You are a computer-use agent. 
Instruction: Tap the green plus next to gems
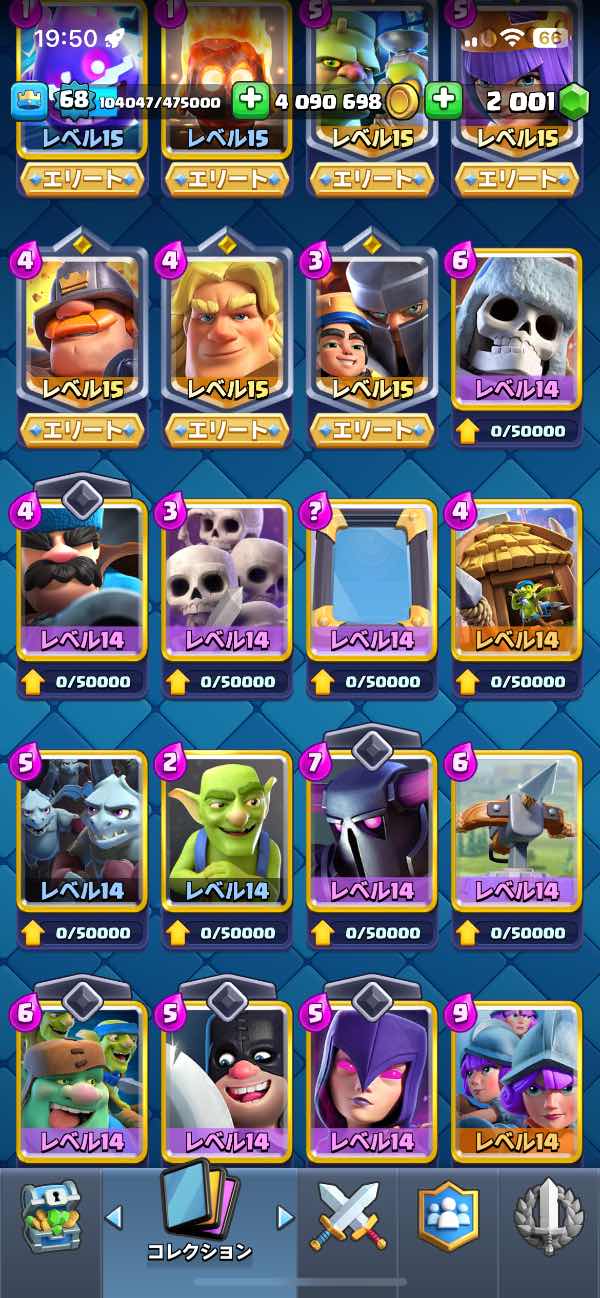pyautogui.click(x=443, y=101)
